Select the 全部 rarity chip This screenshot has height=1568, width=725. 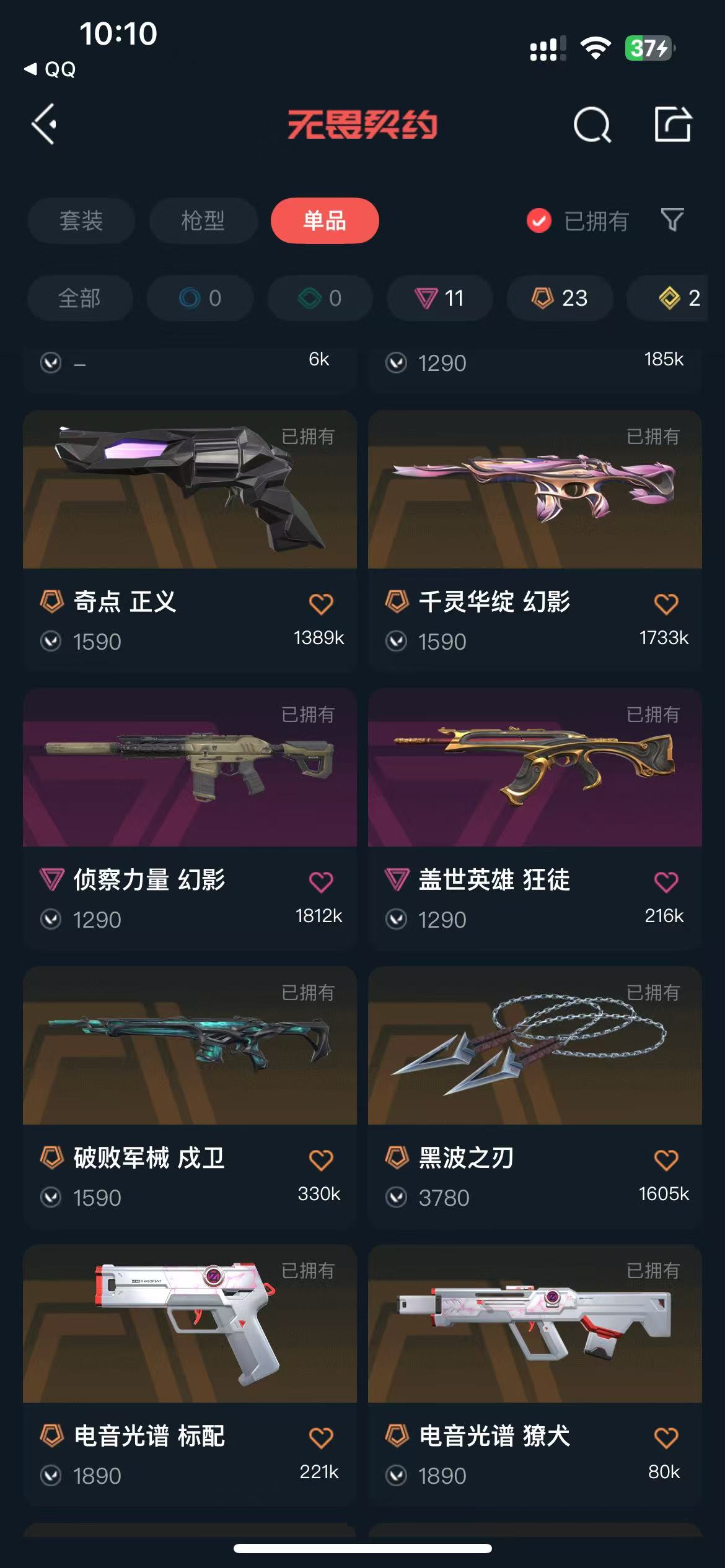[79, 298]
